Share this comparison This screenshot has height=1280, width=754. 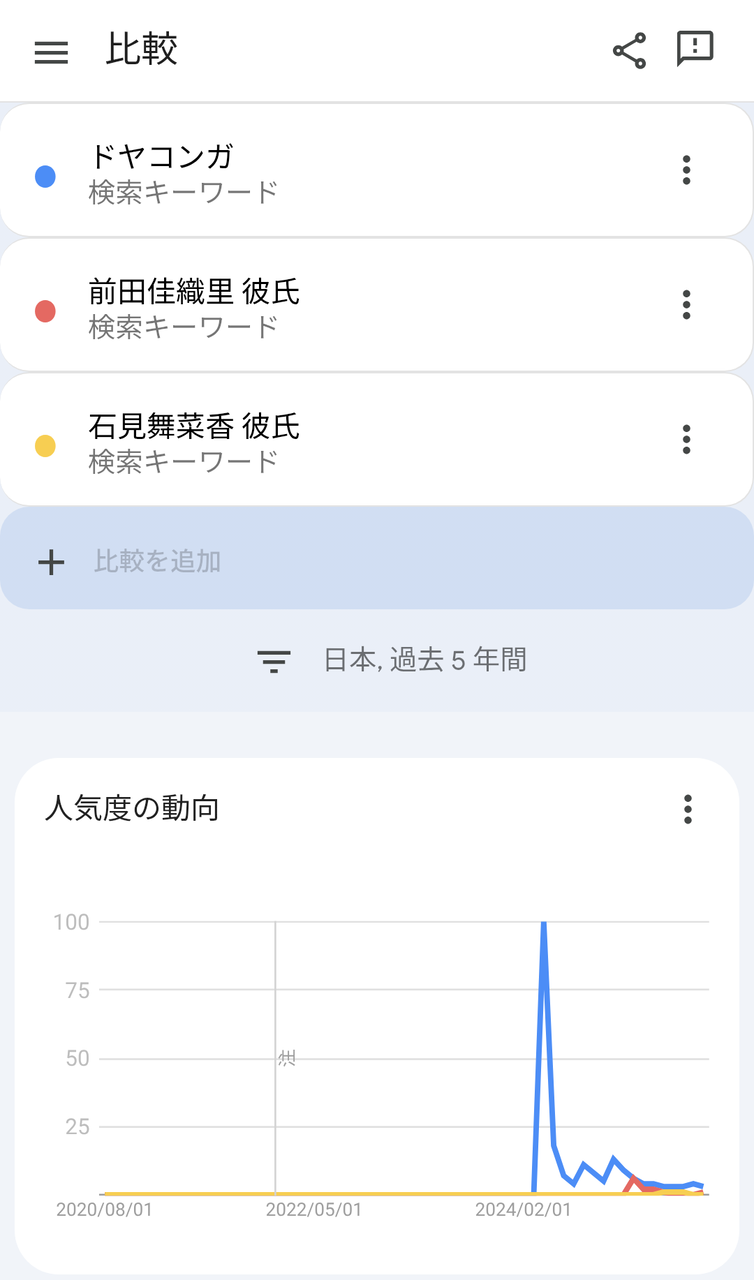click(629, 51)
